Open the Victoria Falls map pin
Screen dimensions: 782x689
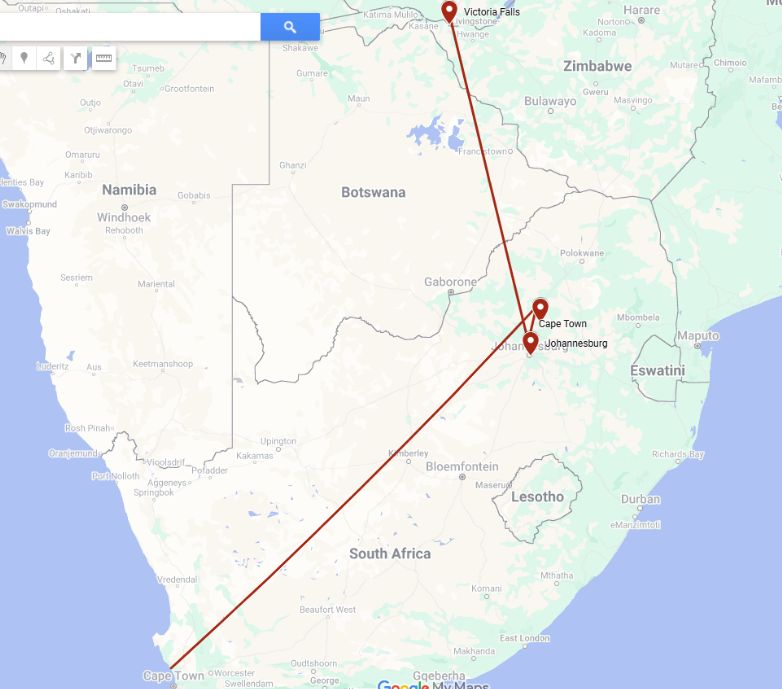450,12
